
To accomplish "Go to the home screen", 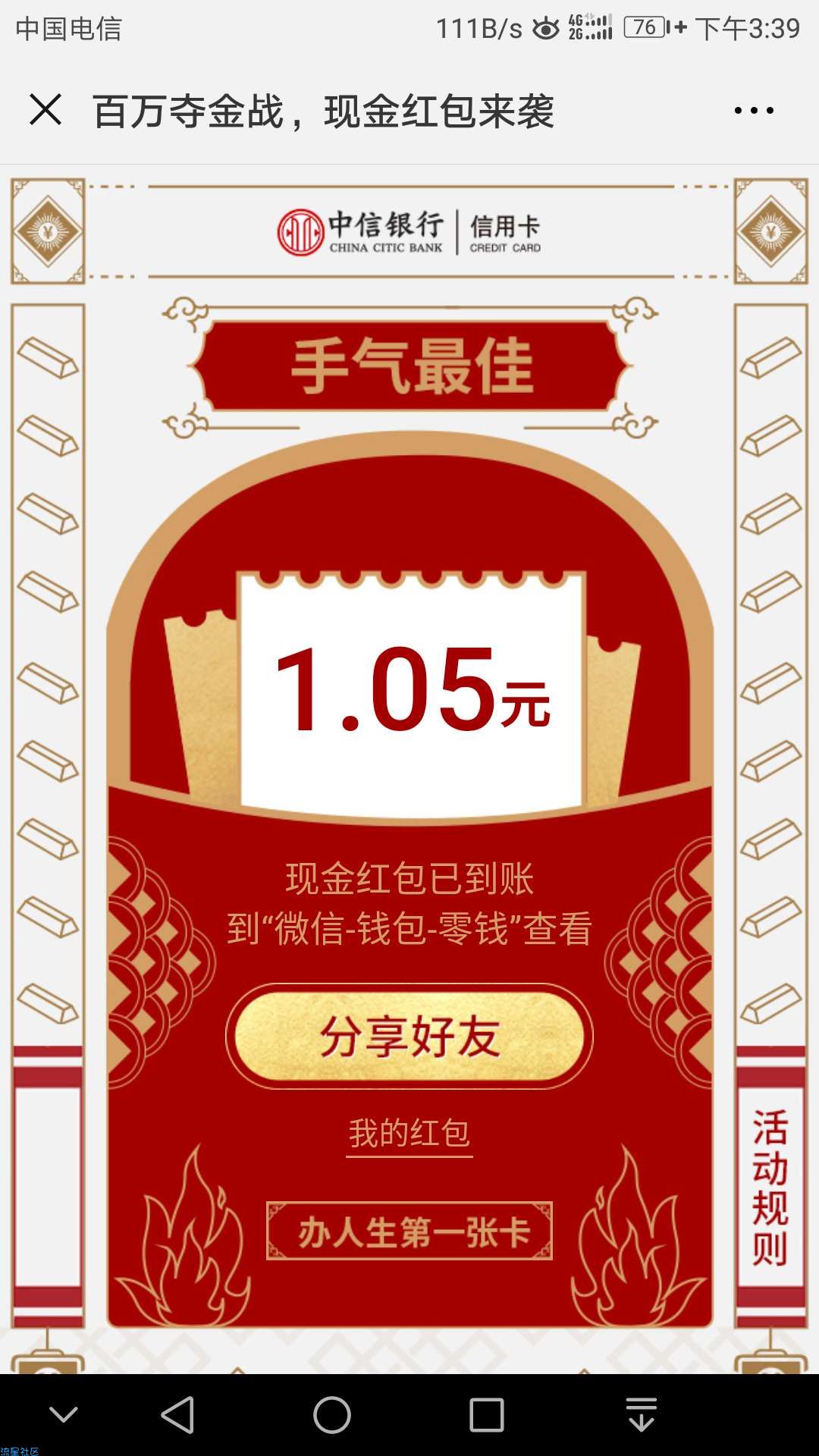I will [332, 1415].
